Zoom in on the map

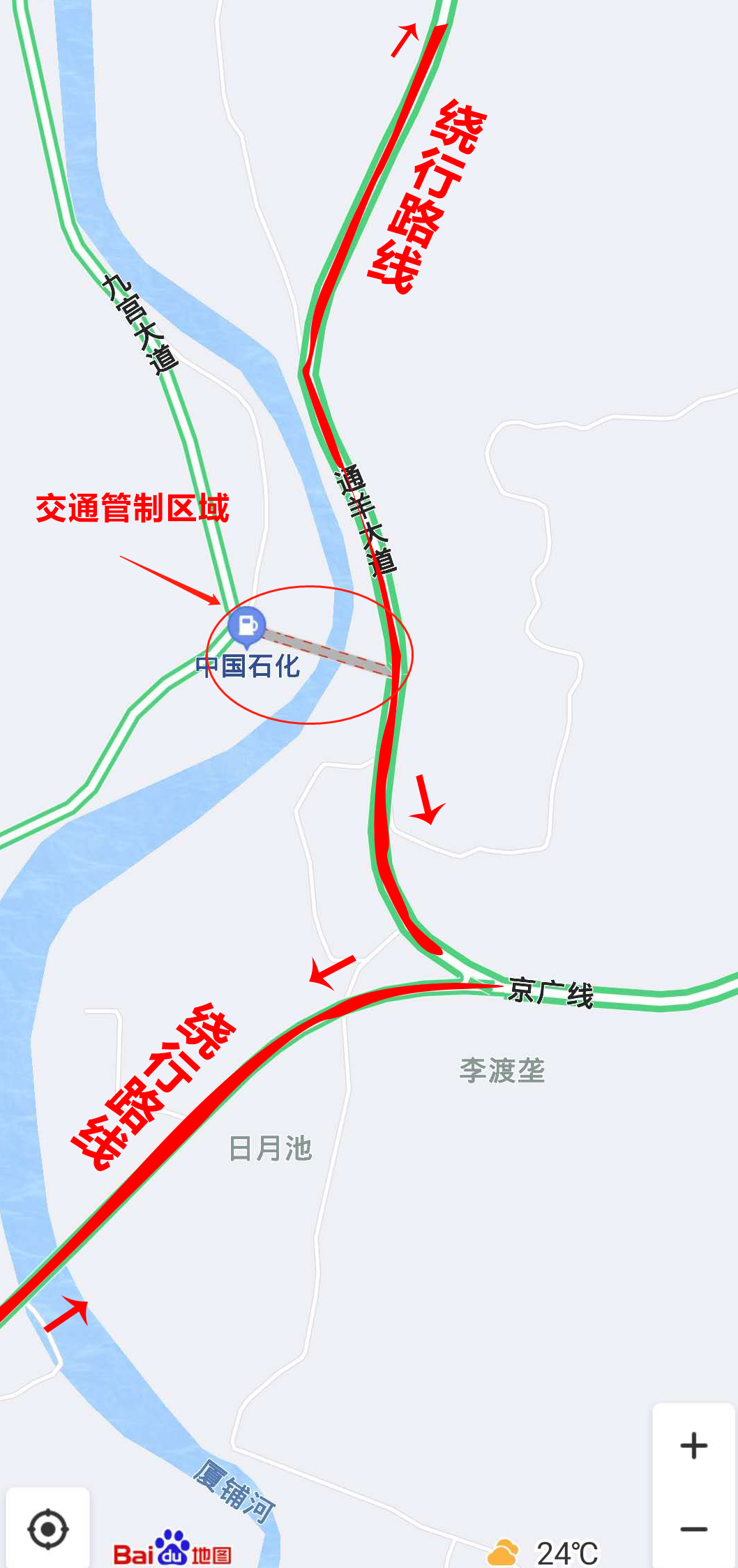click(x=693, y=1445)
